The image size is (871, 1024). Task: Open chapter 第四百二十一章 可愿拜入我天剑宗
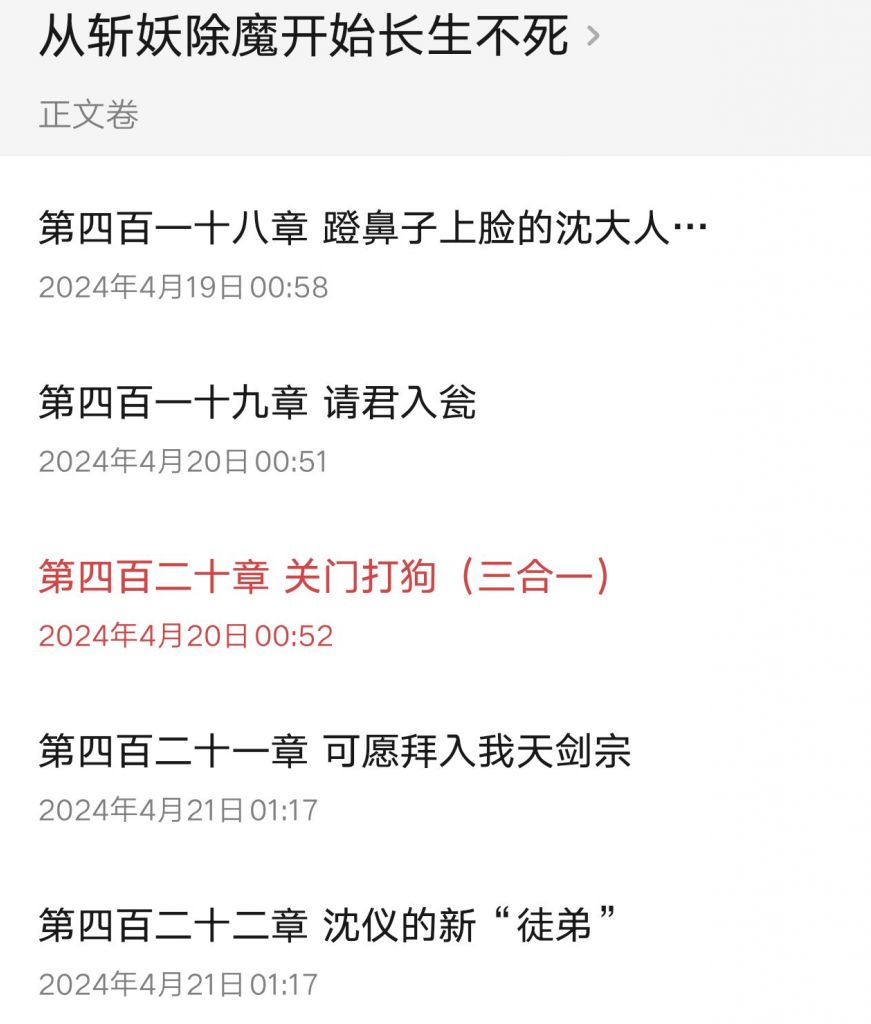(334, 751)
